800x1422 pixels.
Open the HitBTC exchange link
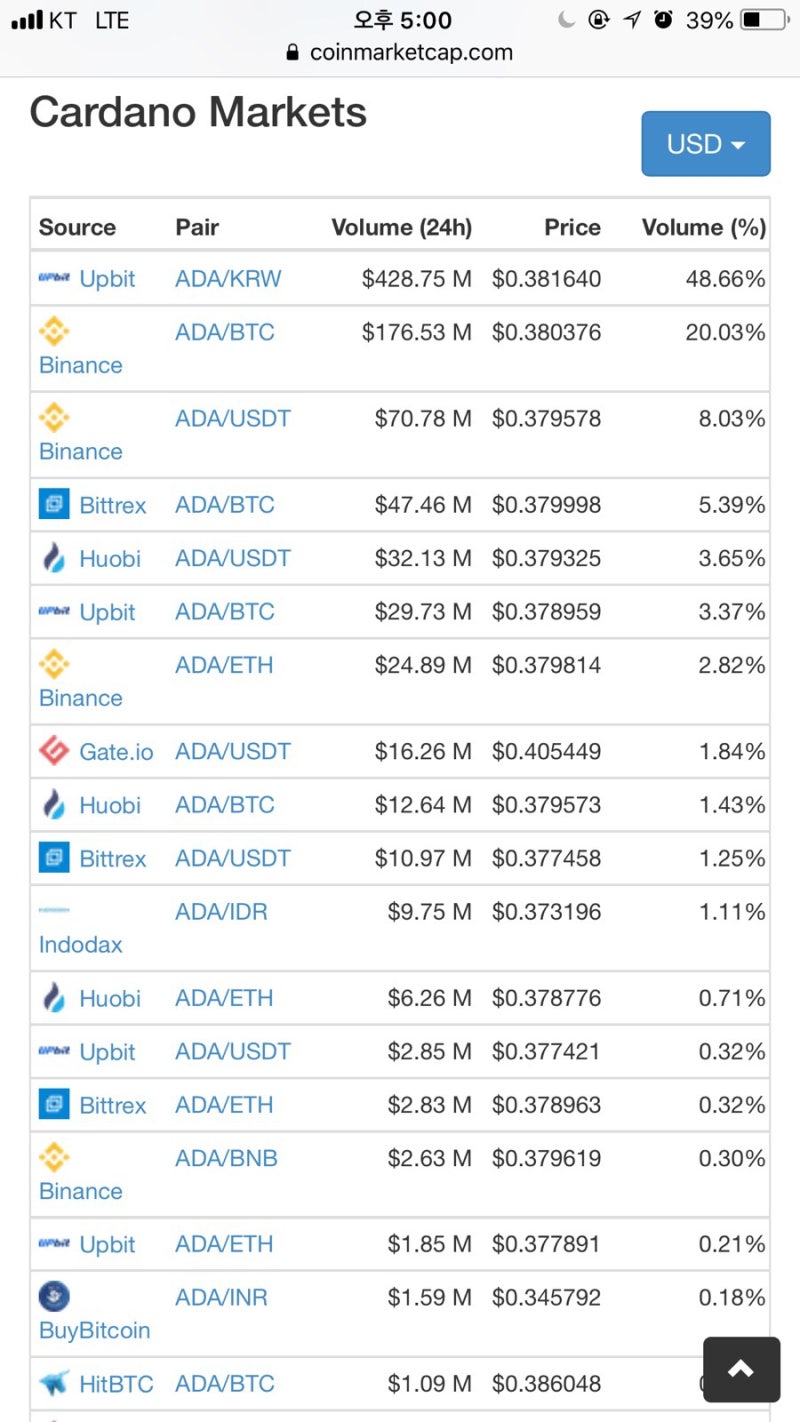(116, 1384)
